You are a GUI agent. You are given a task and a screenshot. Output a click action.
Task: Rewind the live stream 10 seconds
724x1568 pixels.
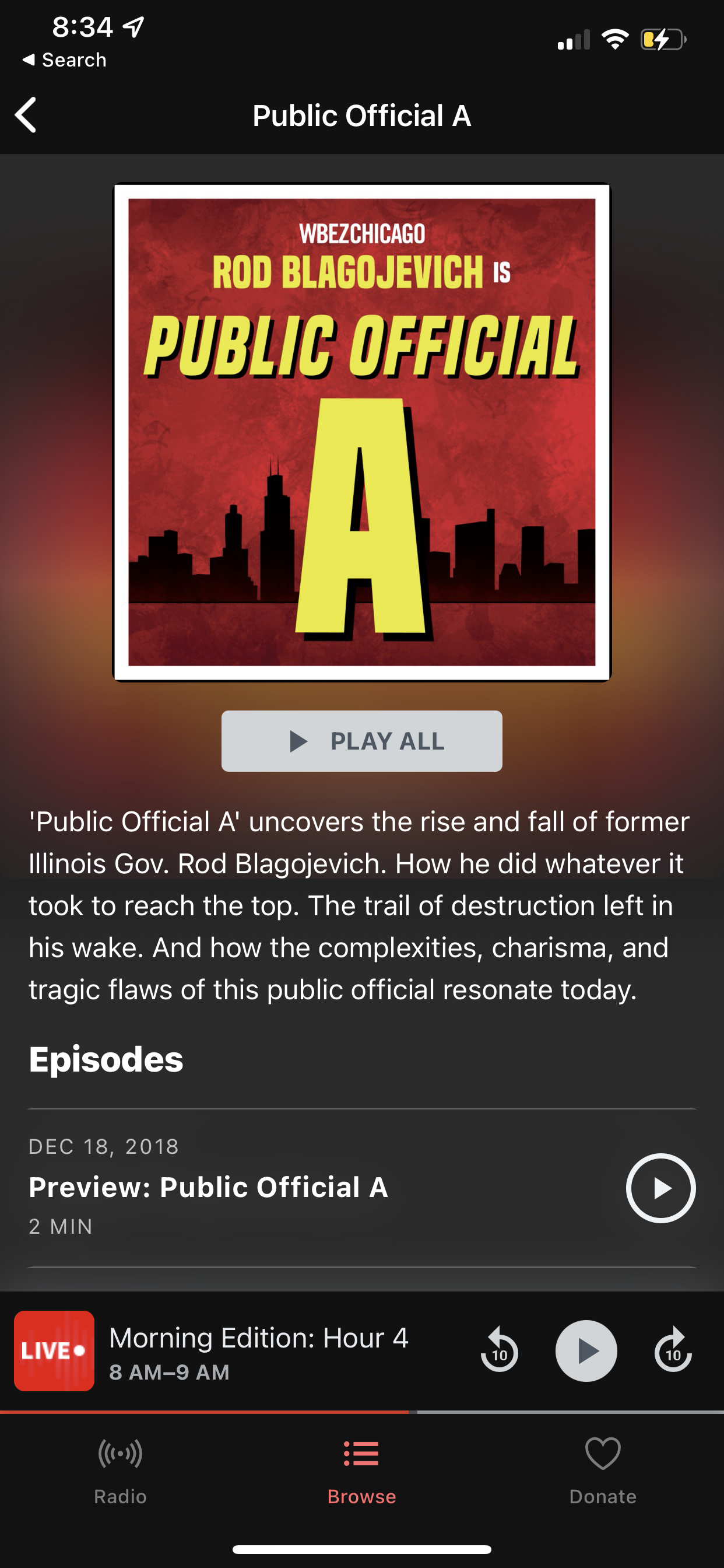point(499,1350)
